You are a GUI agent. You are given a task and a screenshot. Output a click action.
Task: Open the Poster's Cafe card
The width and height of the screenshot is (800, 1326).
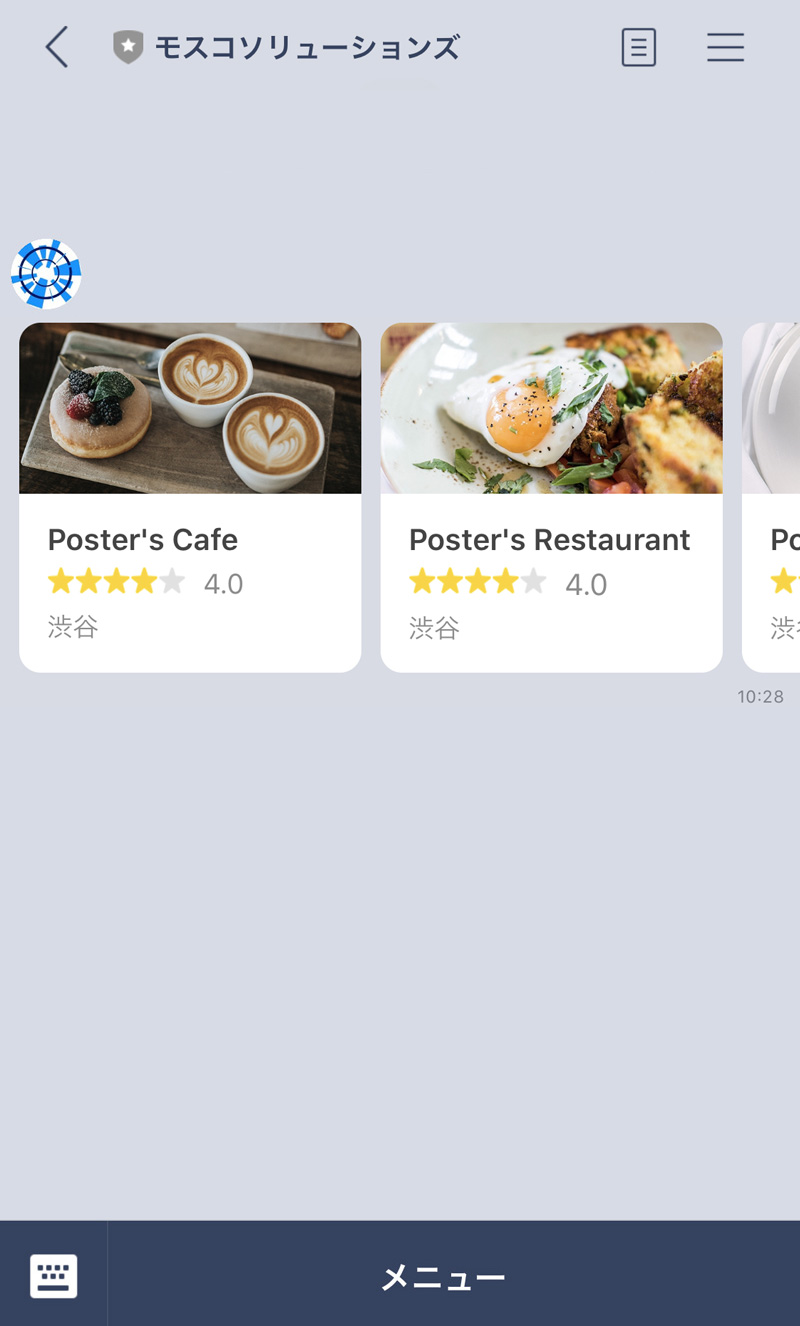coord(190,497)
